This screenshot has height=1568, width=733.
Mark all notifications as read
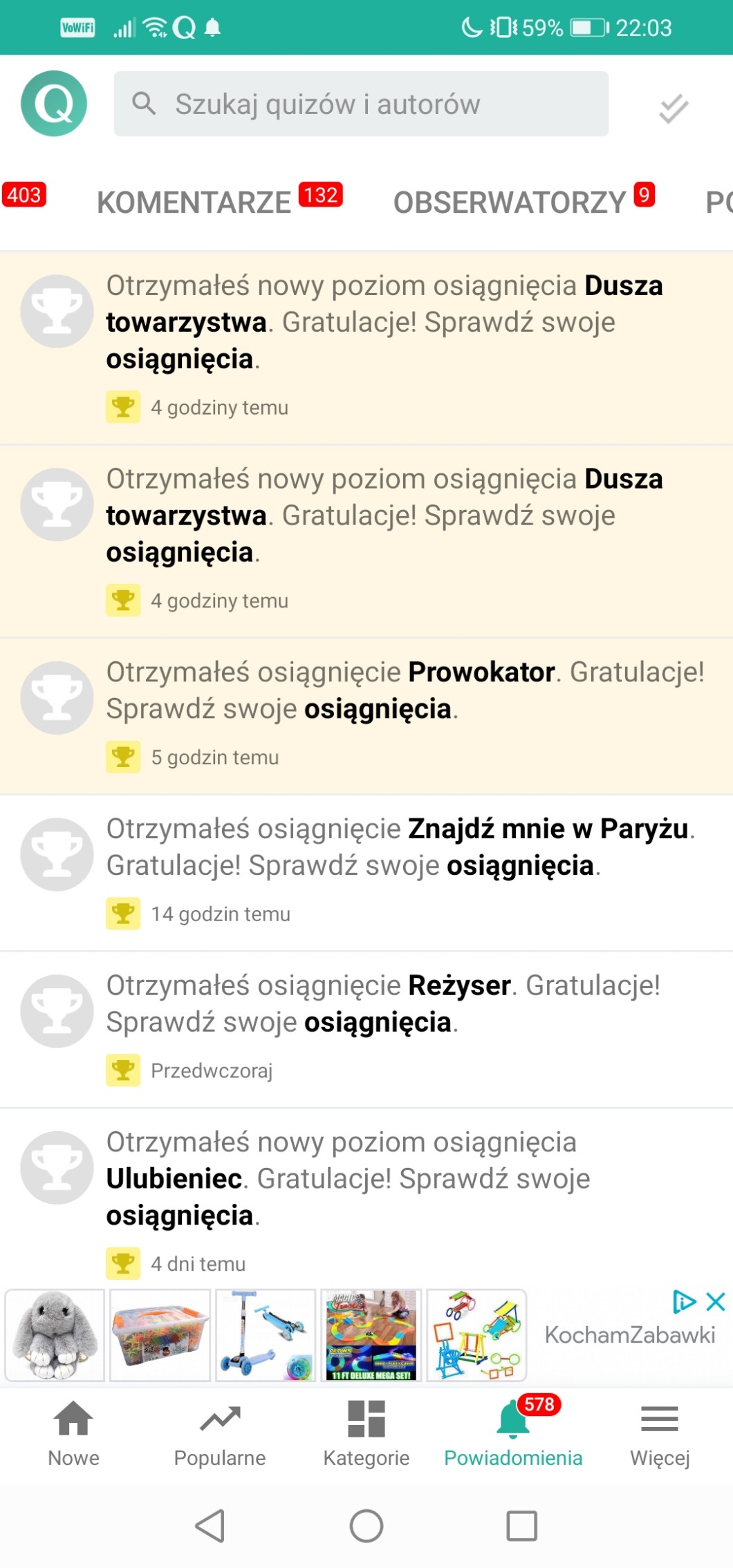click(x=673, y=108)
